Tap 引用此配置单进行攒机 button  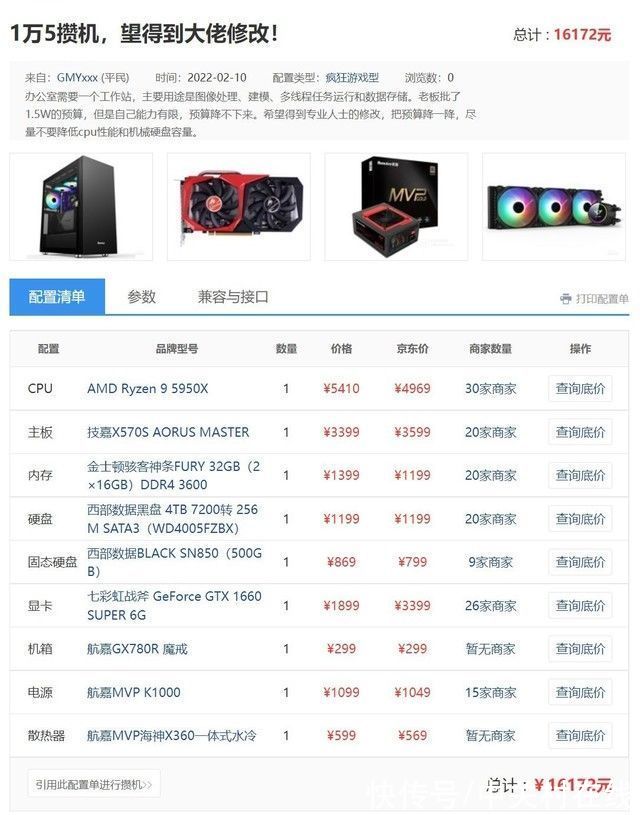(x=94, y=784)
